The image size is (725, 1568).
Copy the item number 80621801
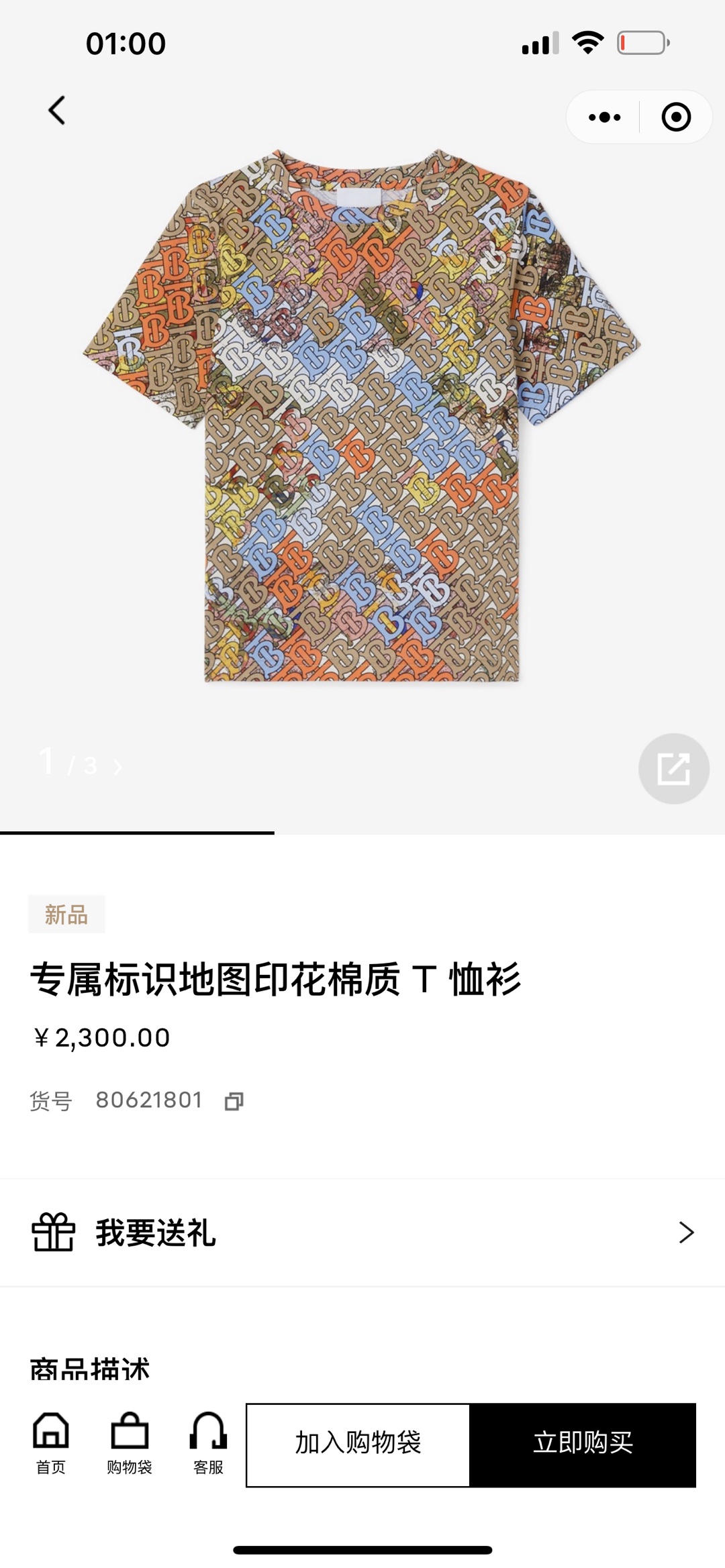(x=234, y=1101)
